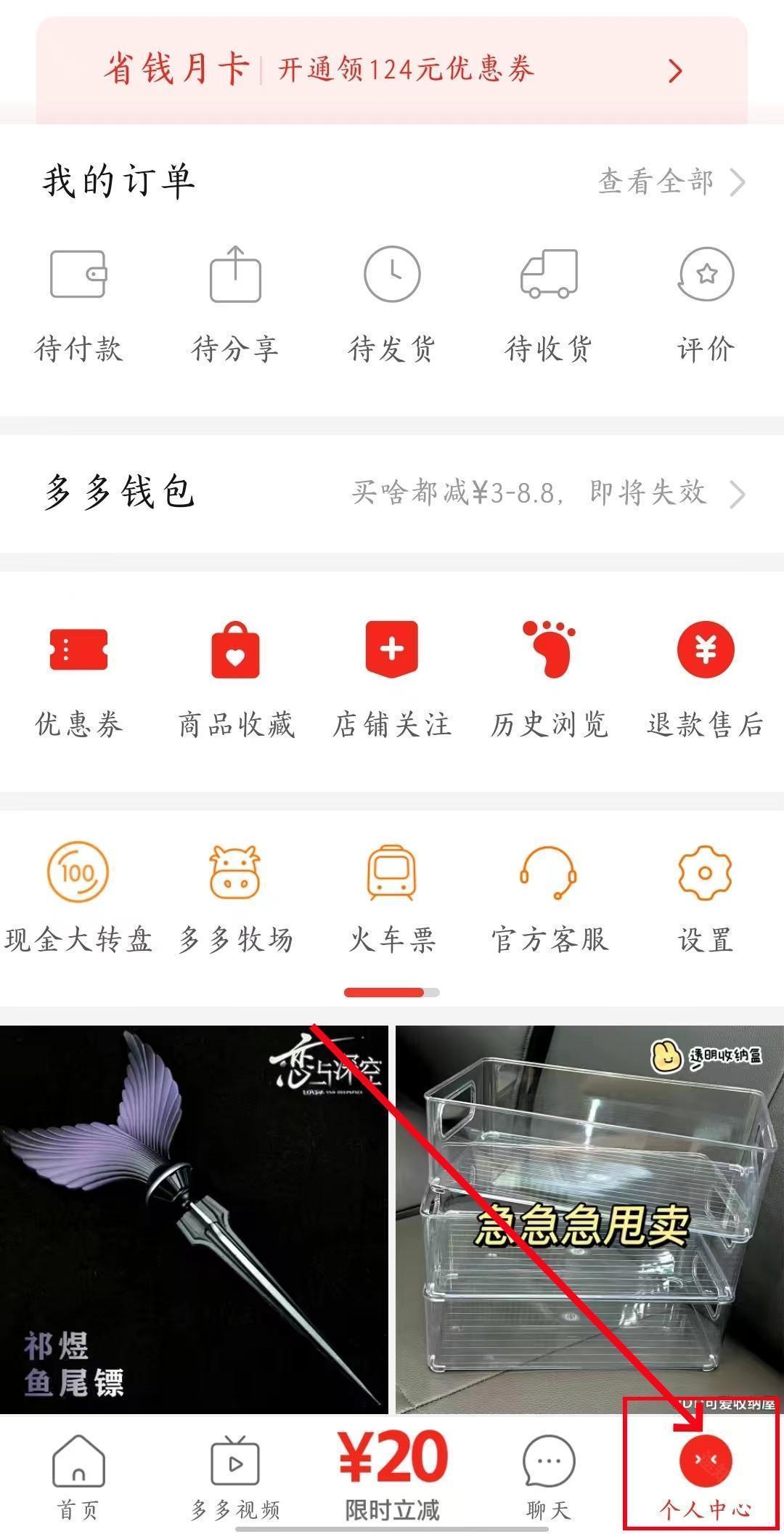
Task: Open the 省钱月卡 coupon banner
Action: pyautogui.click(x=392, y=70)
